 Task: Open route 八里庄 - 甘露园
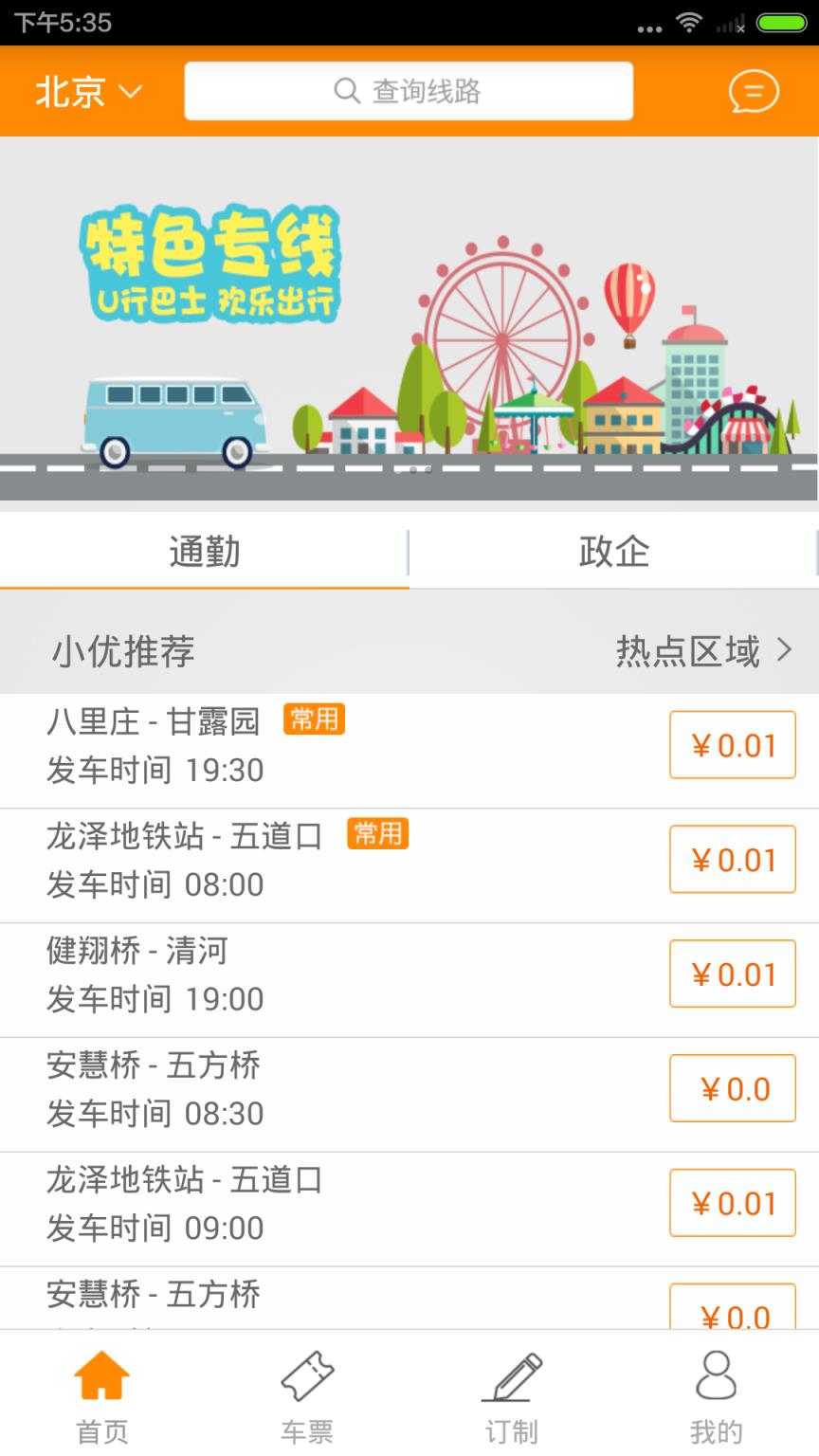click(284, 746)
